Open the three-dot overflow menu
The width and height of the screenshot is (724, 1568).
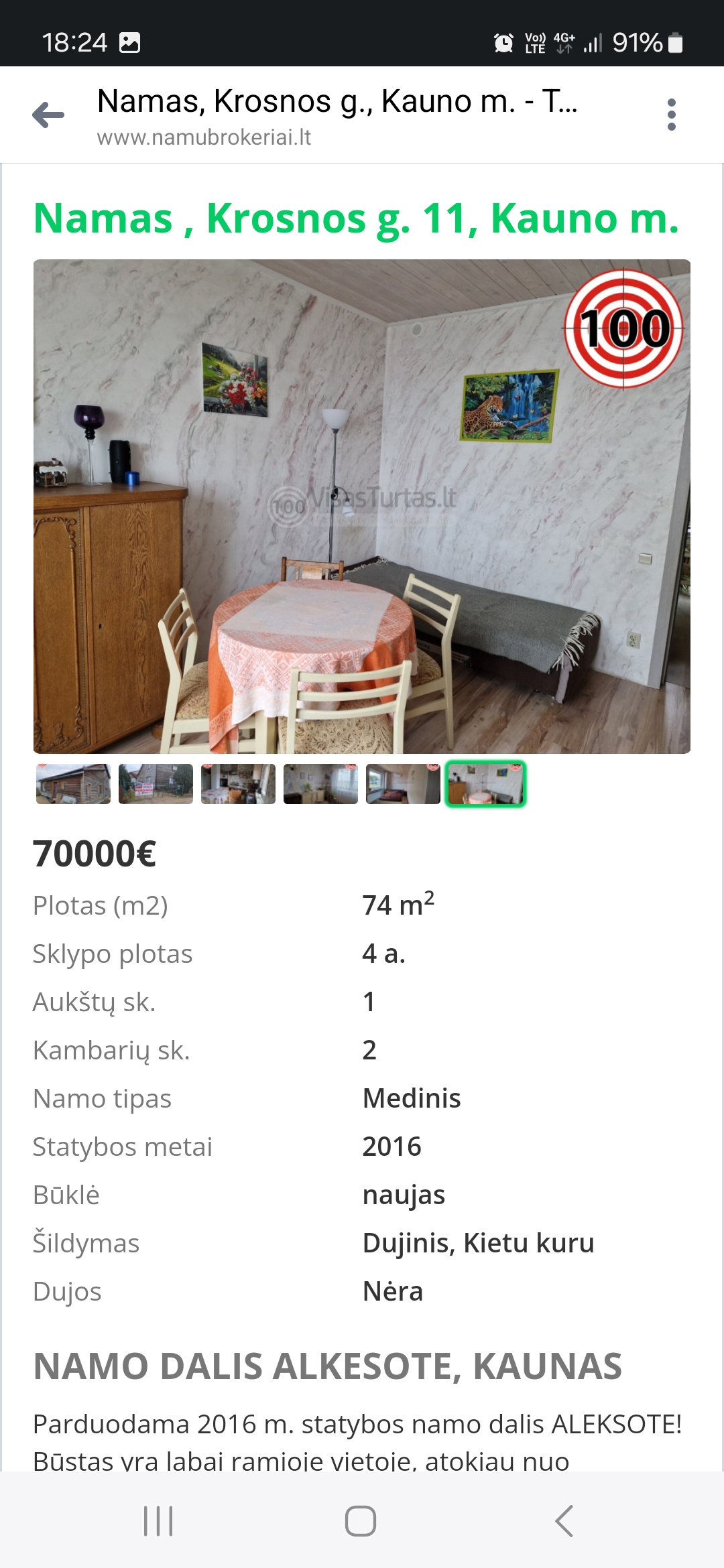[x=671, y=115]
